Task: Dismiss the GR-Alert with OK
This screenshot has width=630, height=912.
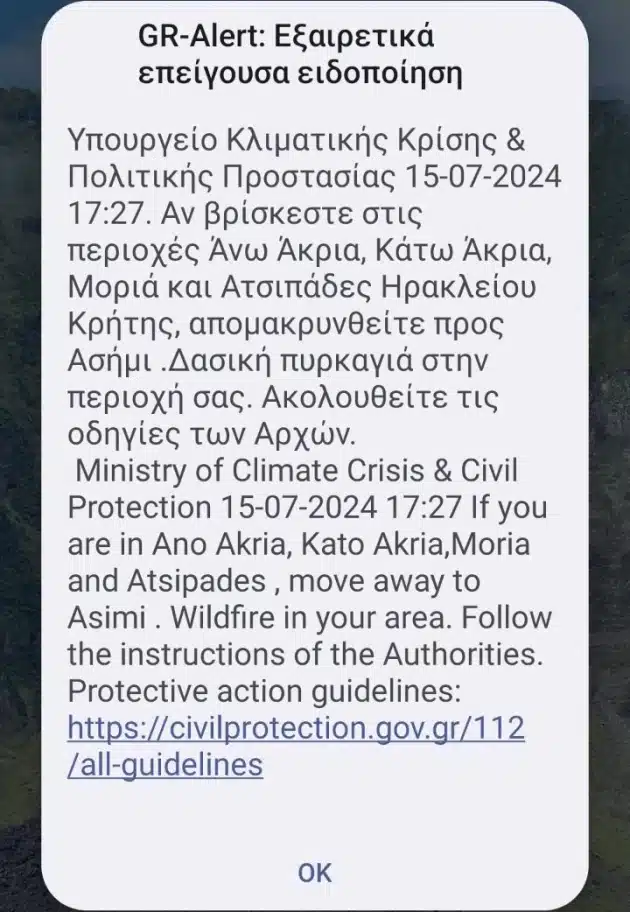Action: click(x=314, y=872)
